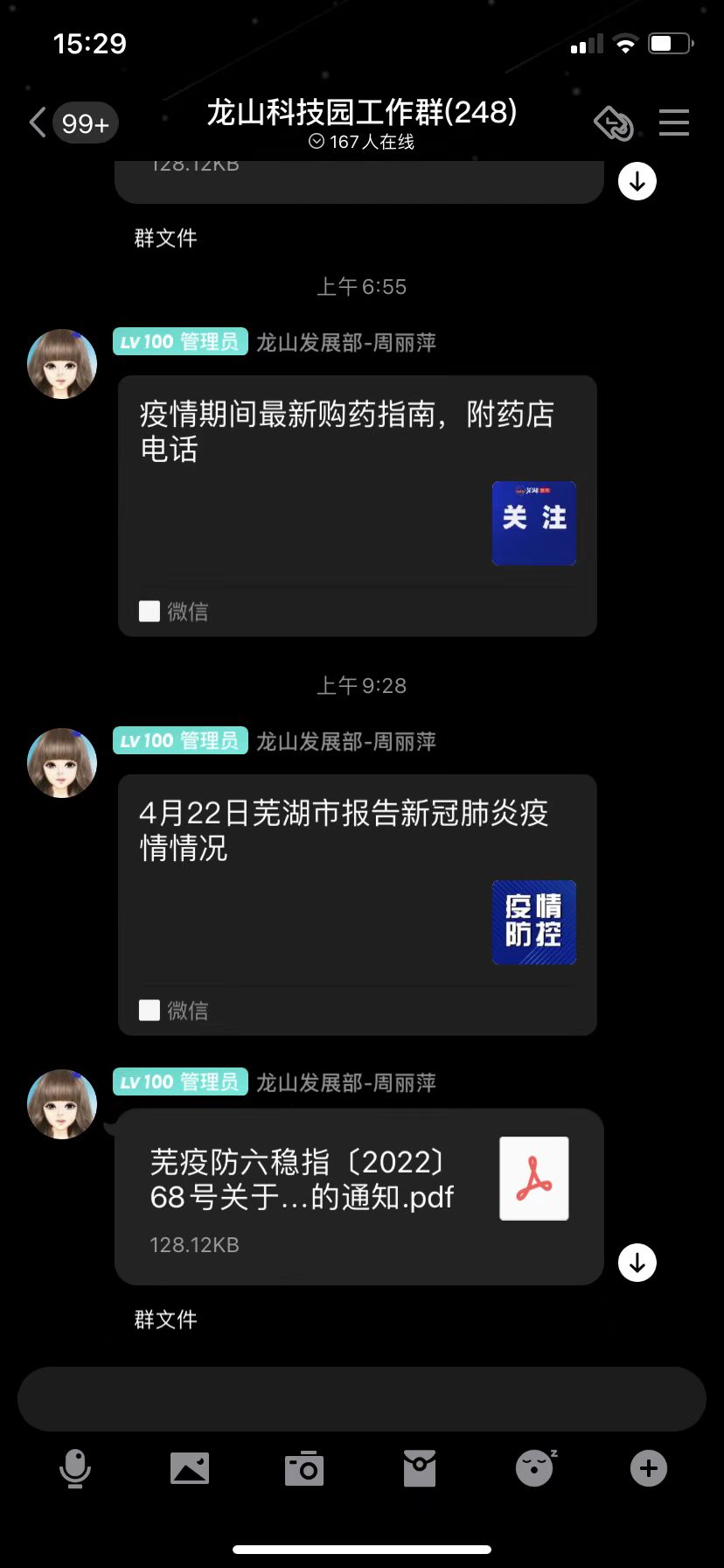Image resolution: width=724 pixels, height=1568 pixels.
Task: View 周丽萍's avatar on the 购药指南 message
Action: pyautogui.click(x=62, y=364)
